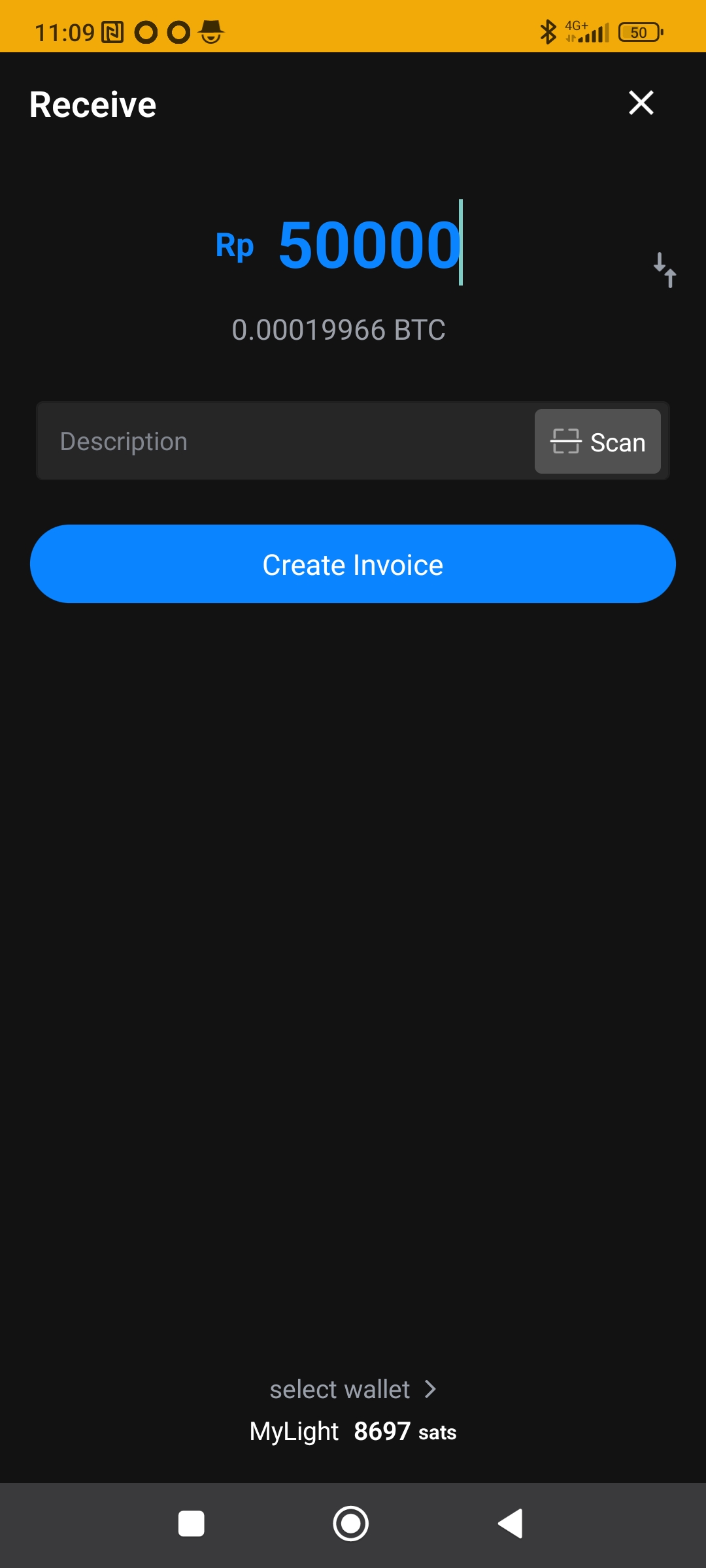Open the Scan button
This screenshot has height=1568, width=706.
click(597, 442)
